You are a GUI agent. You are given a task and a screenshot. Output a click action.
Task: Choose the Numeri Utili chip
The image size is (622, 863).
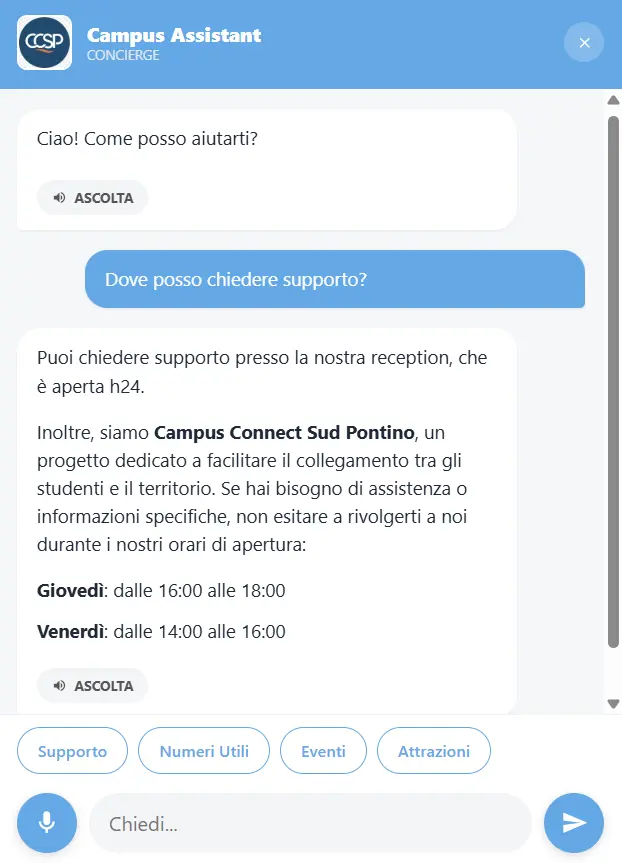tap(204, 751)
